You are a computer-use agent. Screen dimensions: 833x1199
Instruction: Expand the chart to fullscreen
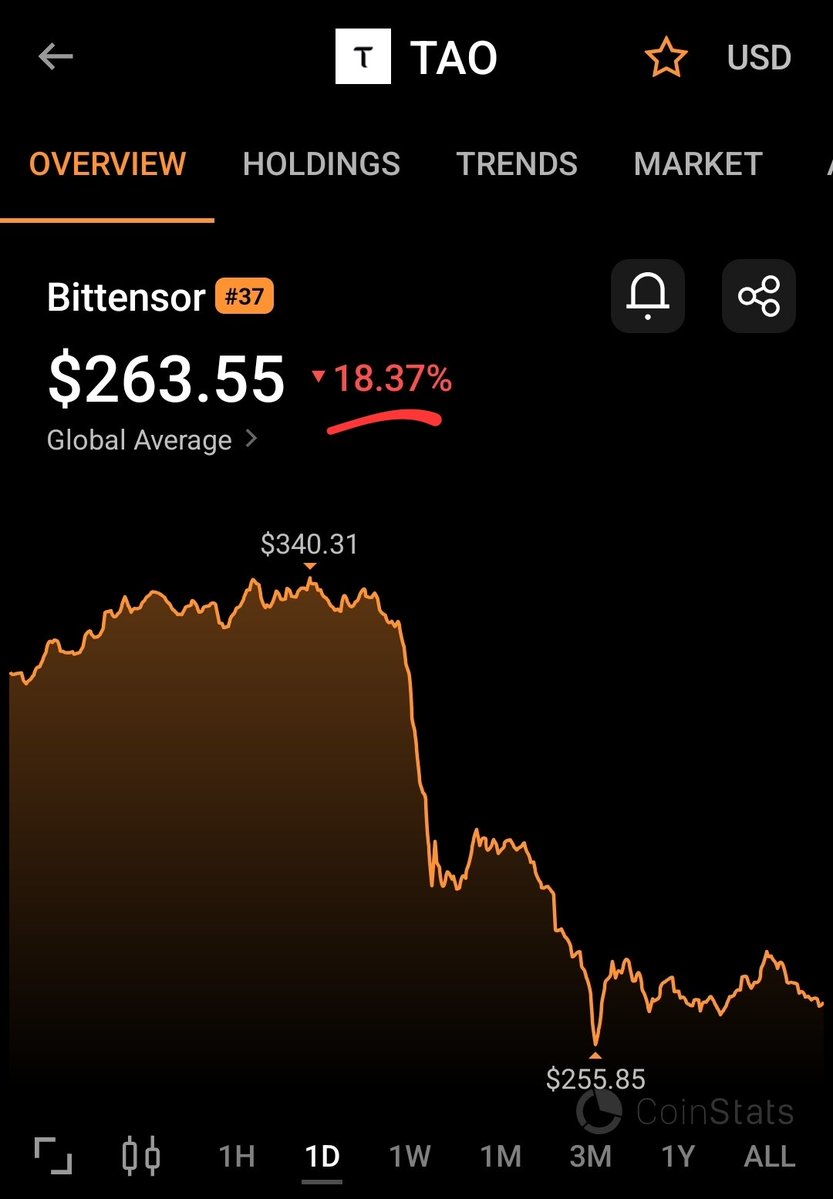(53, 1156)
